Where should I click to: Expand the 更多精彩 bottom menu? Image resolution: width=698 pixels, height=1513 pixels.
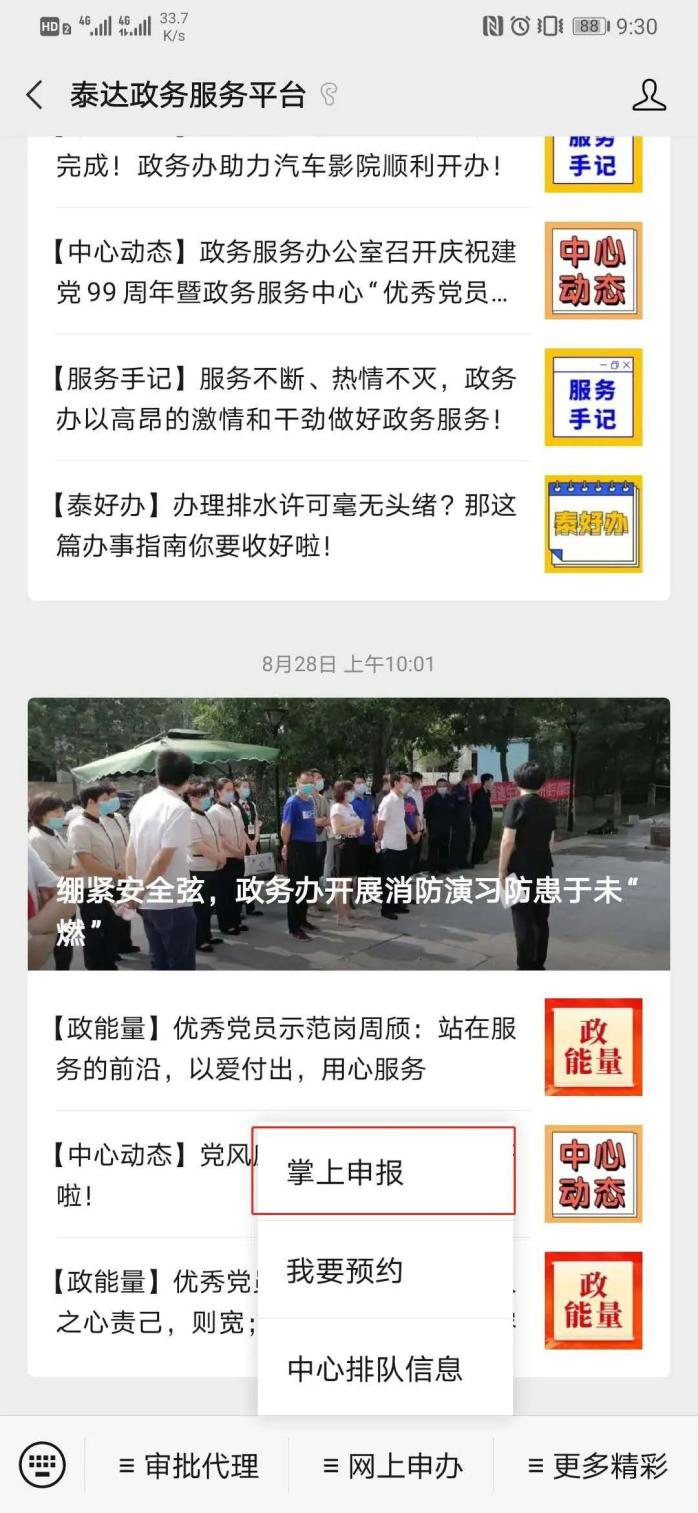pyautogui.click(x=597, y=1466)
